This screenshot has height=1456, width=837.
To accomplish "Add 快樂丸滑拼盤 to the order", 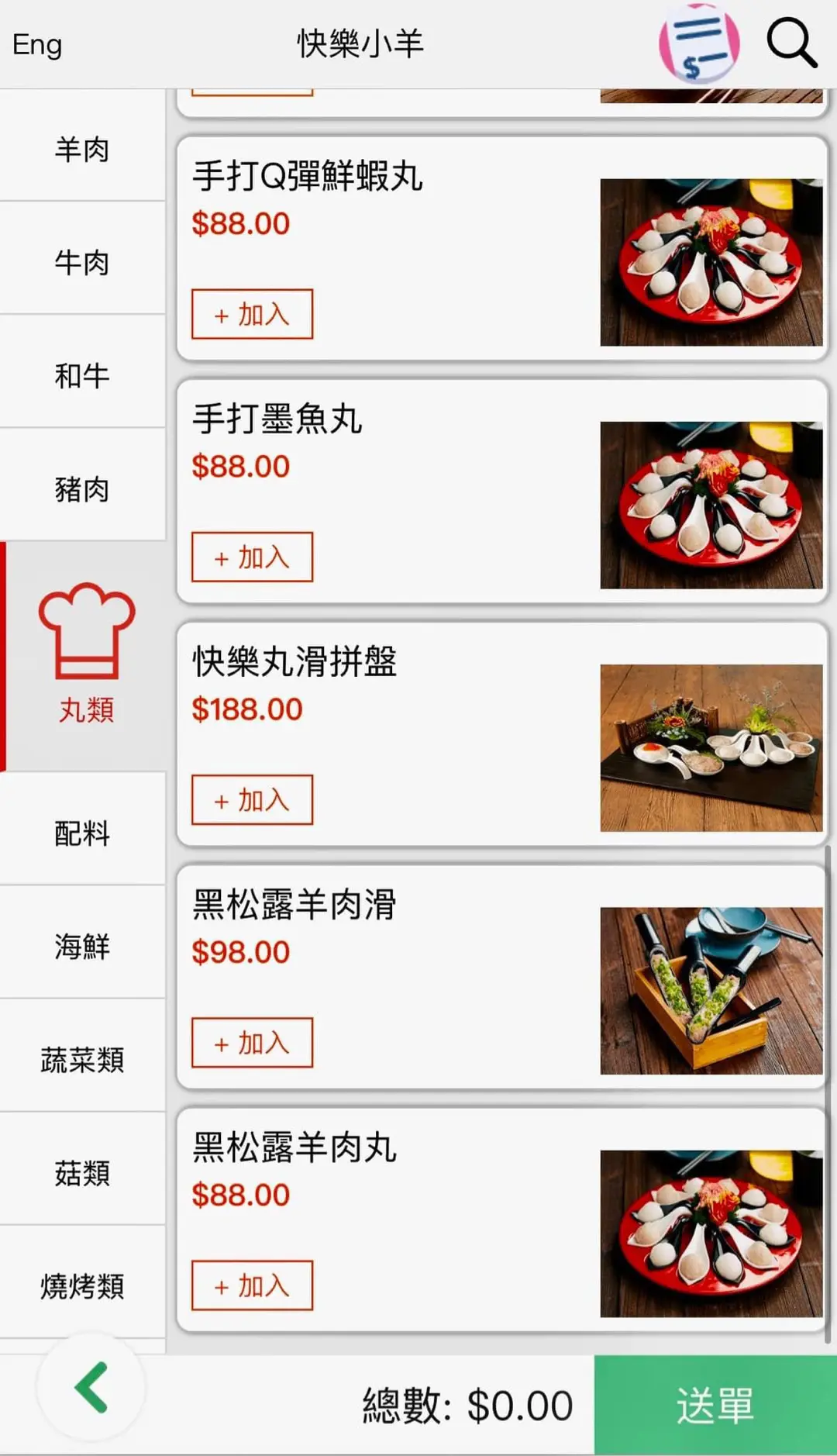I will (252, 799).
